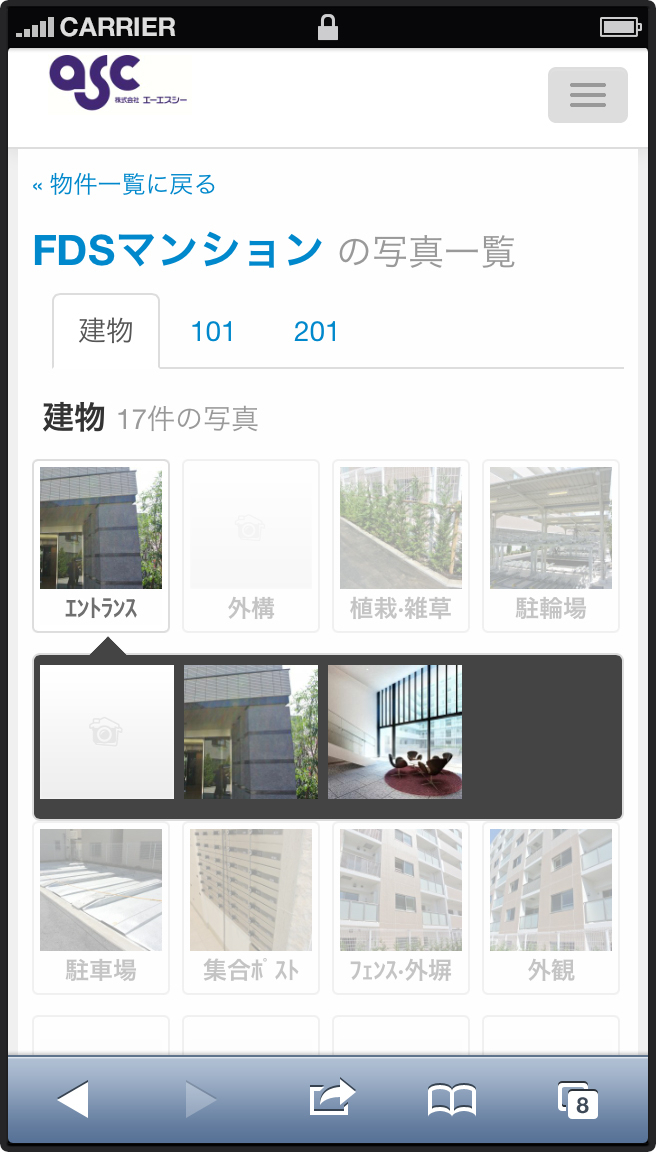Tap the browser back arrow
Screen dimensions: 656x1152
tap(73, 1100)
